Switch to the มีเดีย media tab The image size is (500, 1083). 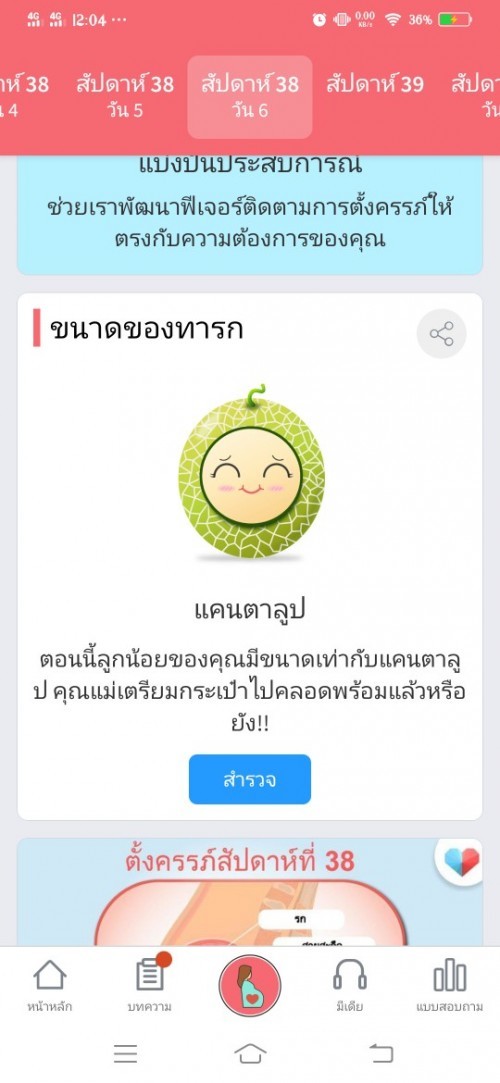349,986
